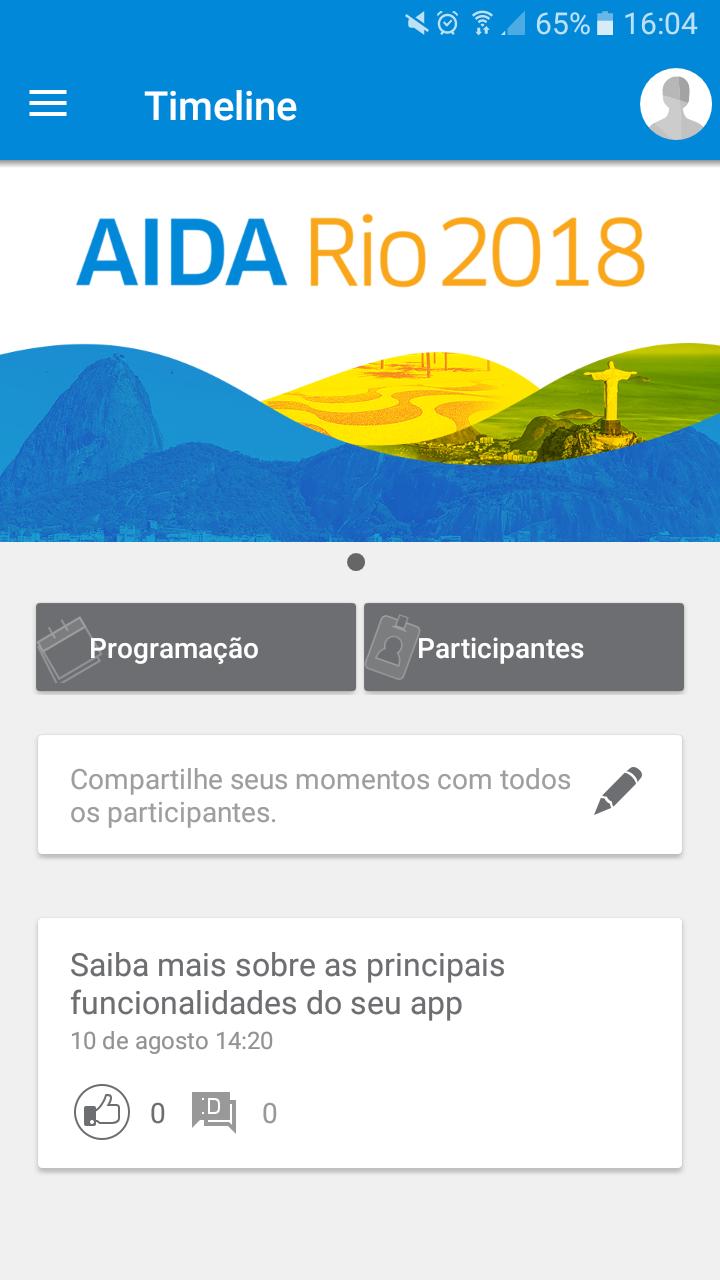Screen dimensions: 720x1280
Task: Open the Participantes list
Action: point(524,647)
